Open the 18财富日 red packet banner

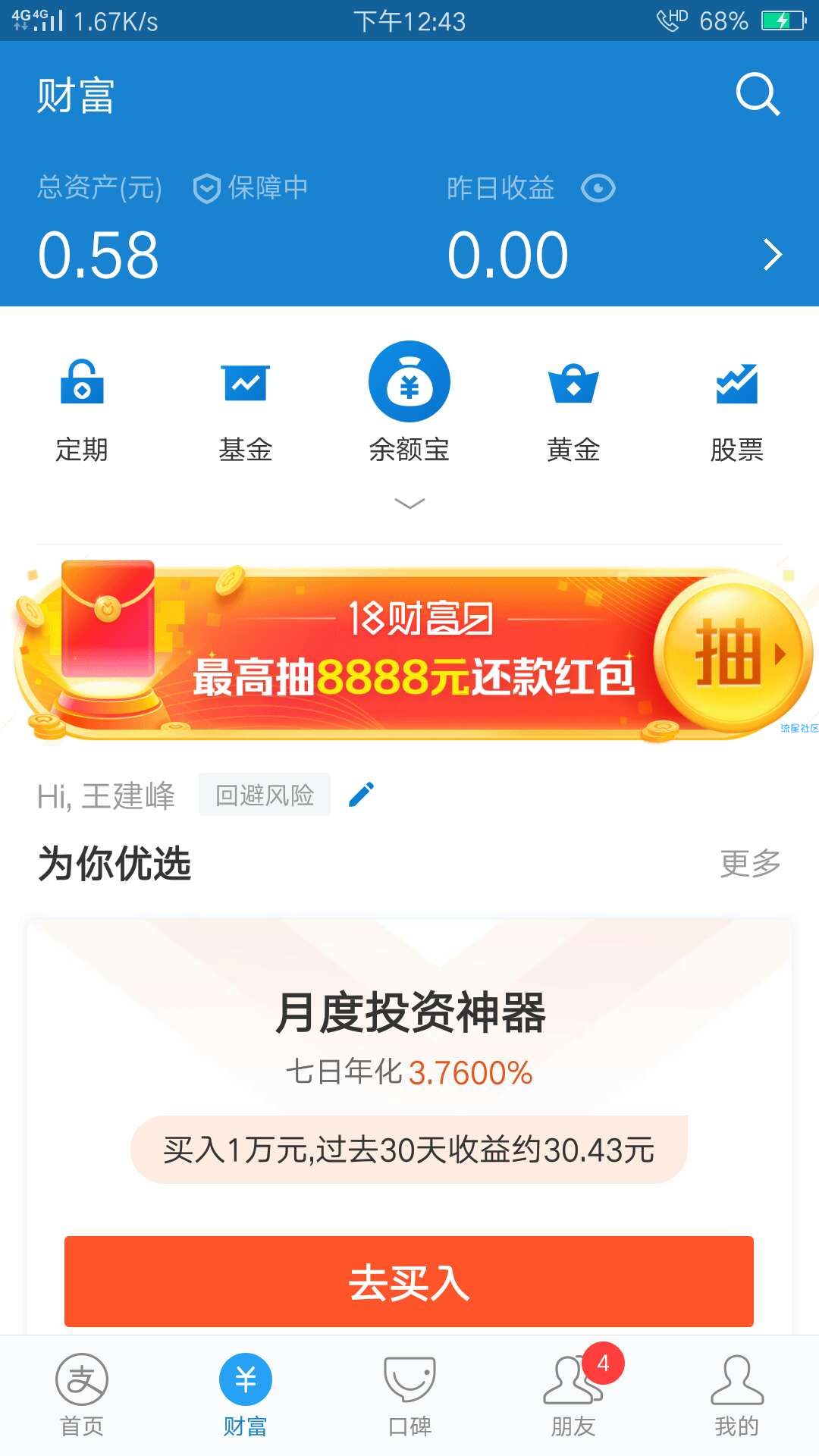pos(409,652)
